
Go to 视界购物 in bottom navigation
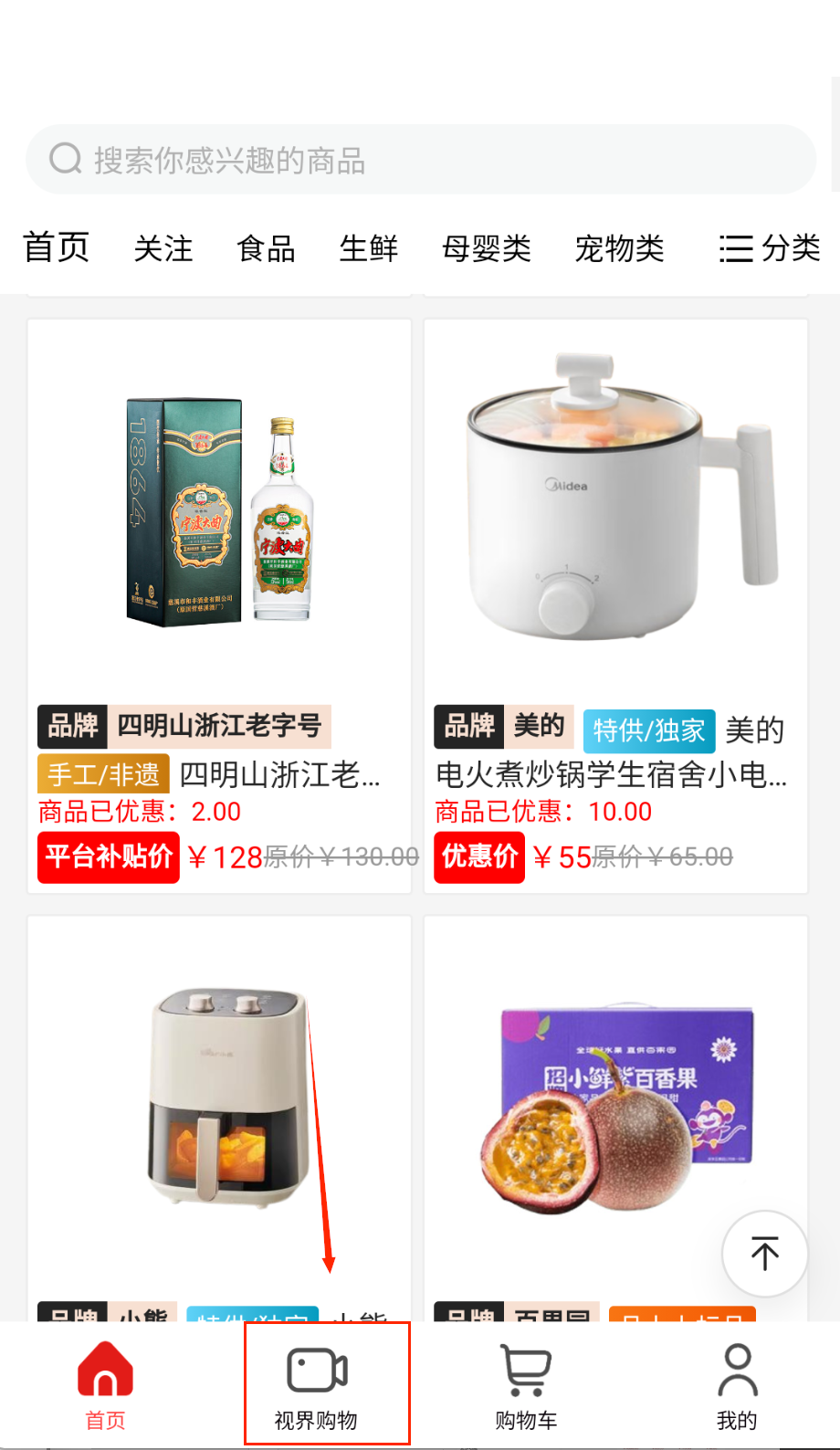(x=317, y=1385)
